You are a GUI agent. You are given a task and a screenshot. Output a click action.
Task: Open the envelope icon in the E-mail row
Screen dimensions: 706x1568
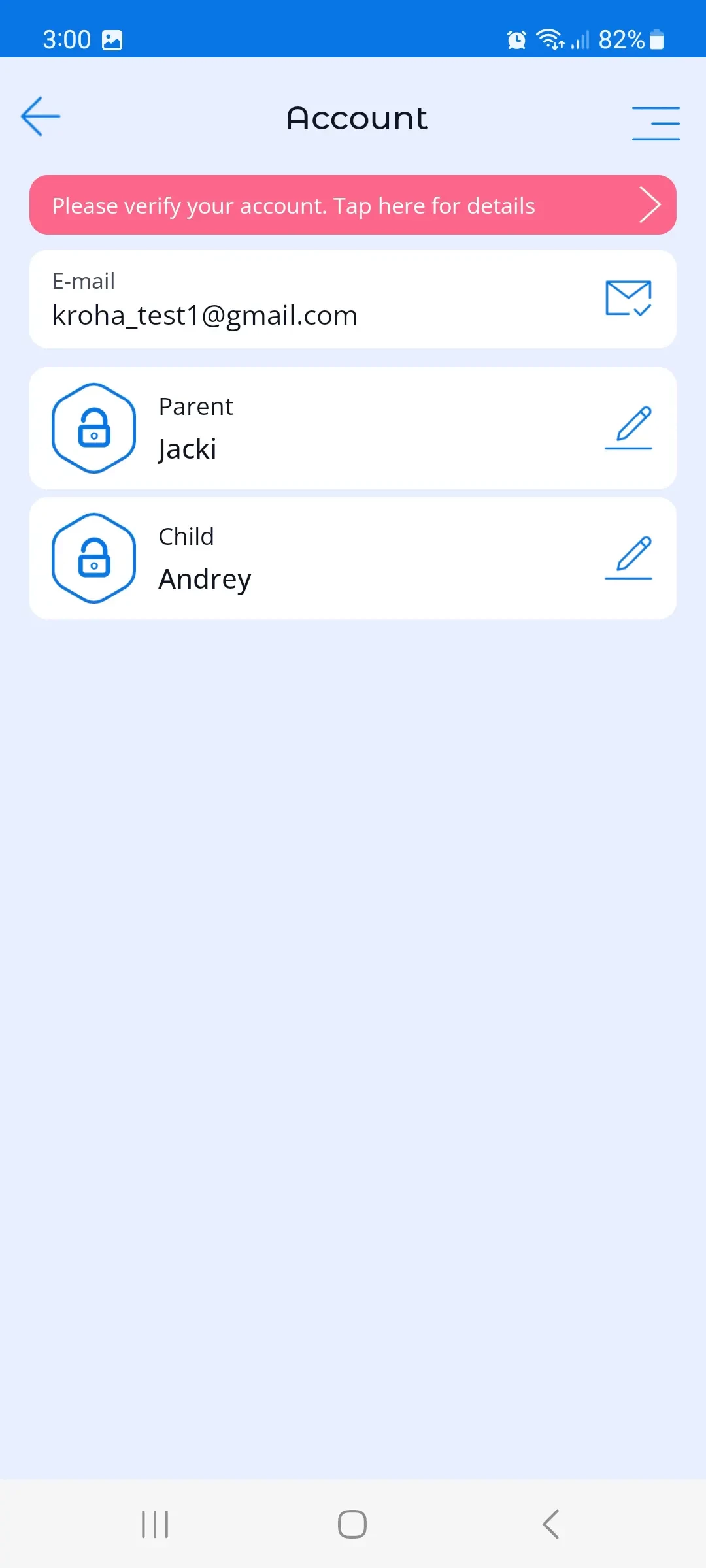click(x=628, y=299)
